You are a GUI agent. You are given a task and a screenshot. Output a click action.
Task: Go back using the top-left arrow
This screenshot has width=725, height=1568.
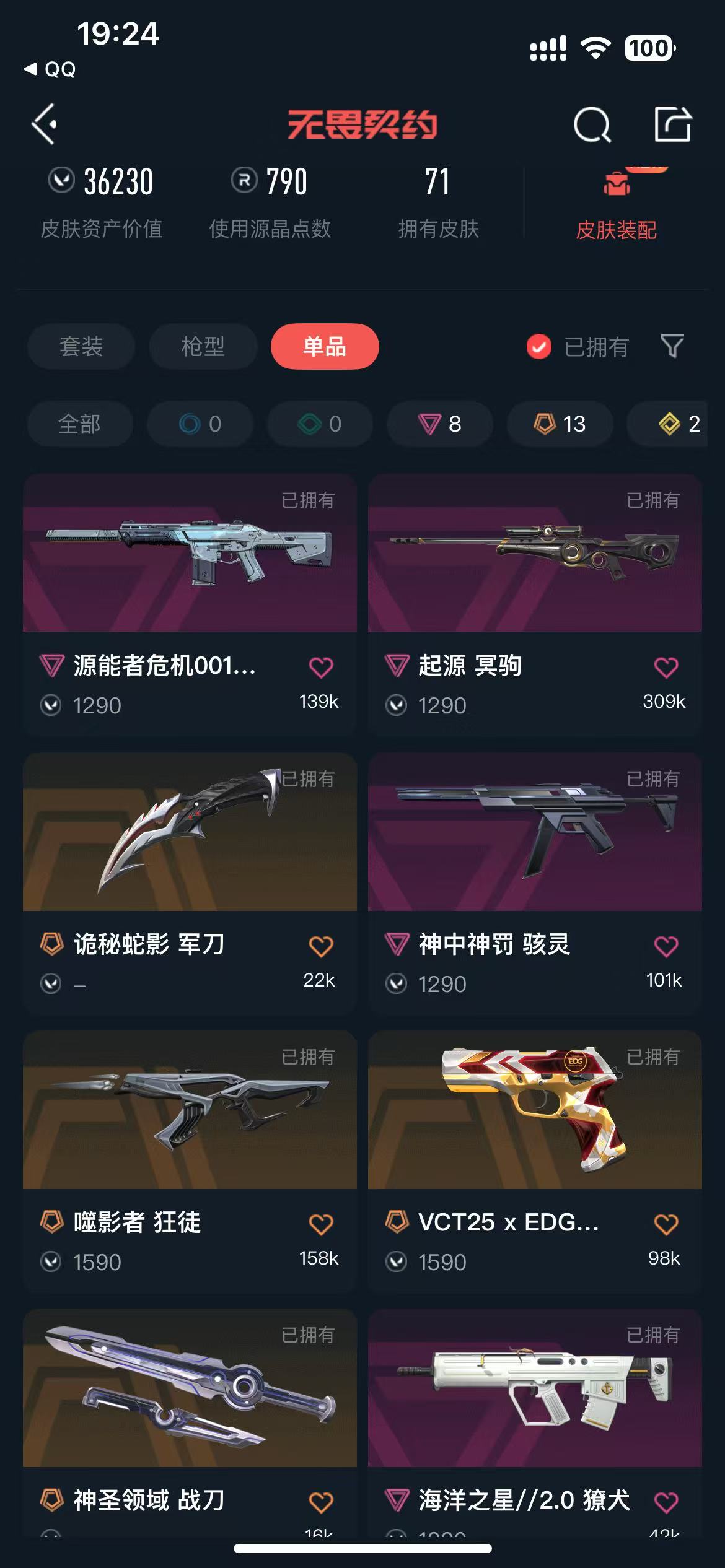[x=44, y=124]
